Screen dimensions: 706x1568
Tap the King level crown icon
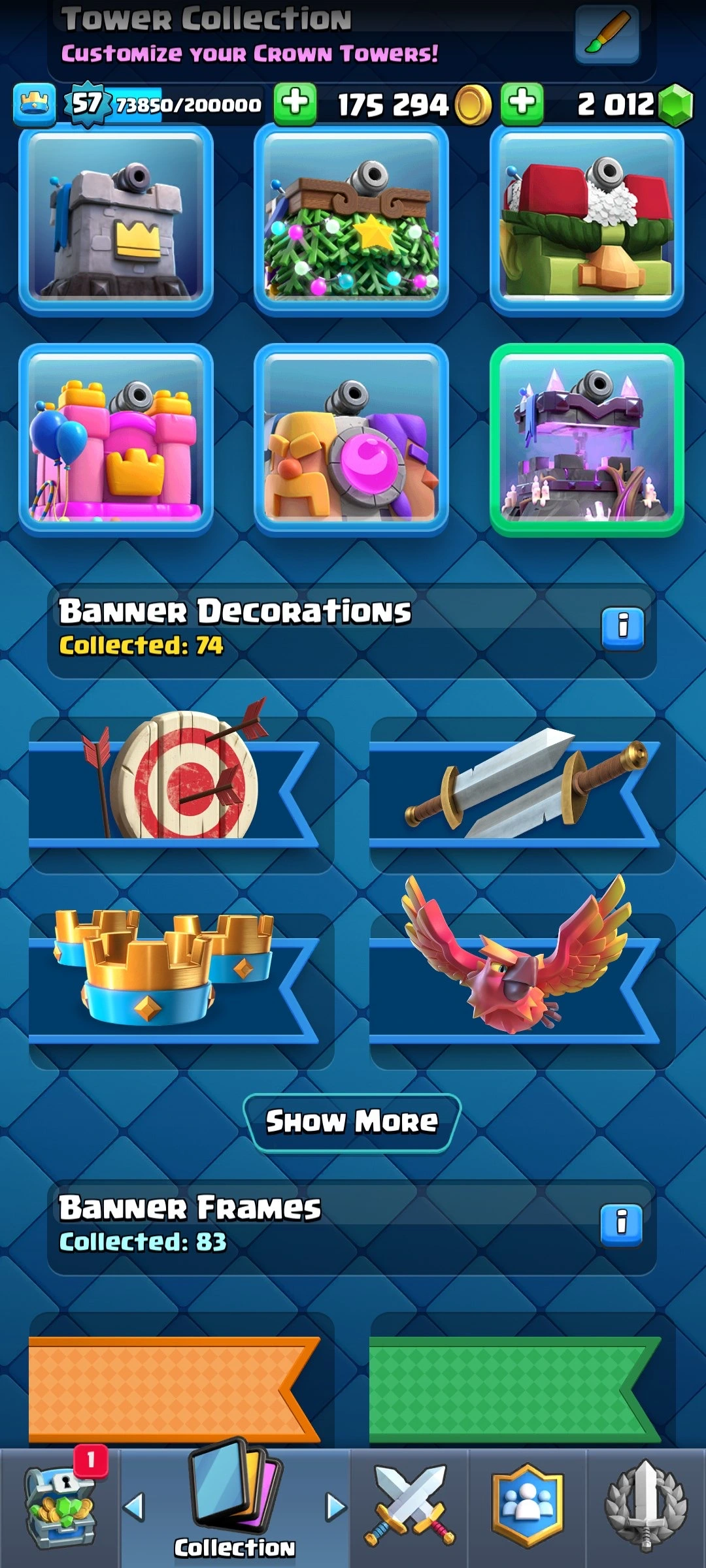(x=34, y=104)
